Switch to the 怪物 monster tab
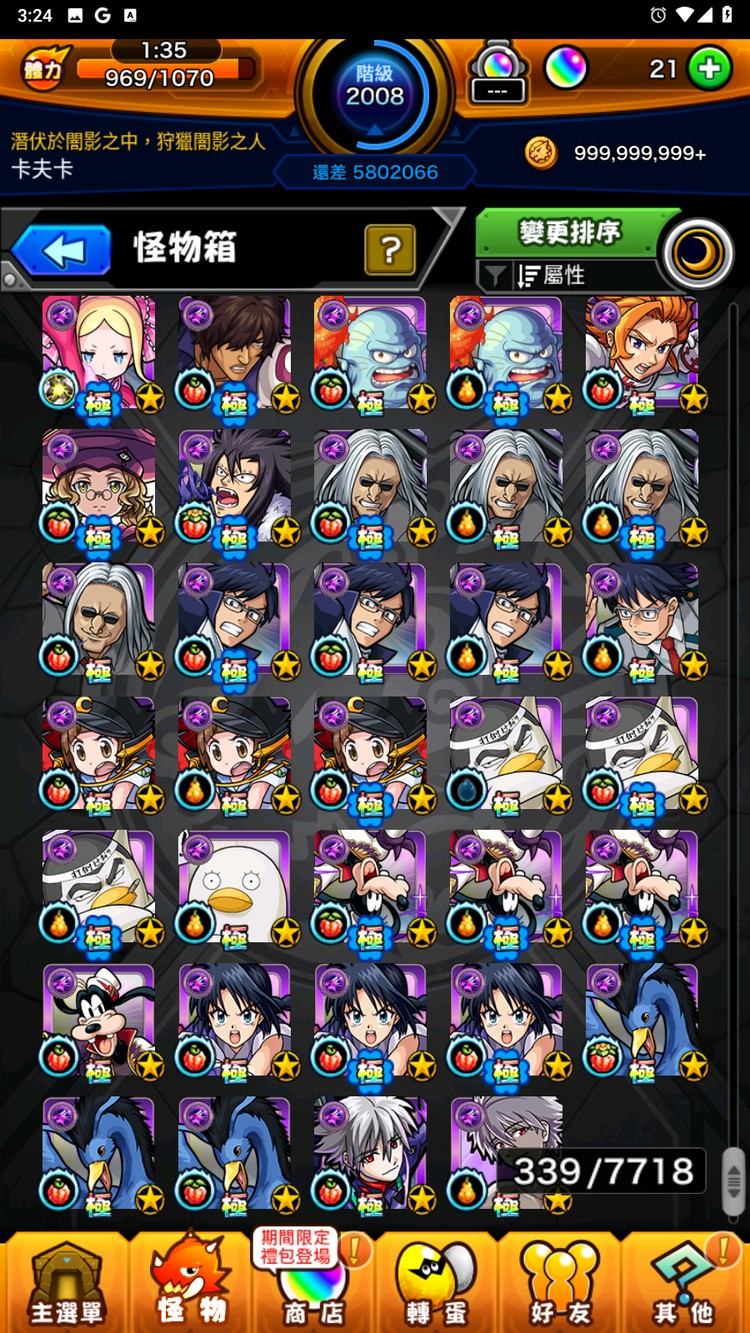Screen dimensions: 750x1333 (x=190, y=1285)
